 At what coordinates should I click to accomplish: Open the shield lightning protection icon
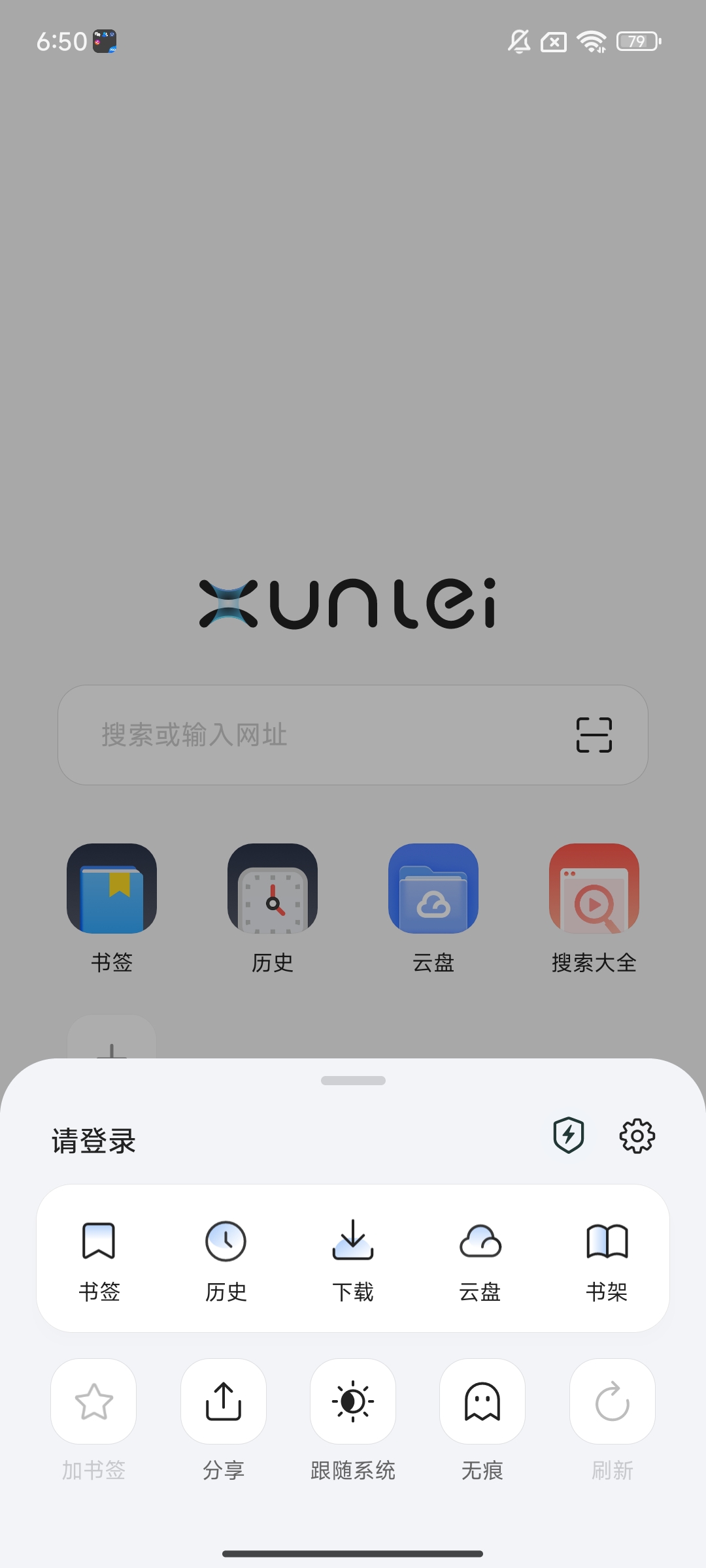pos(568,1135)
